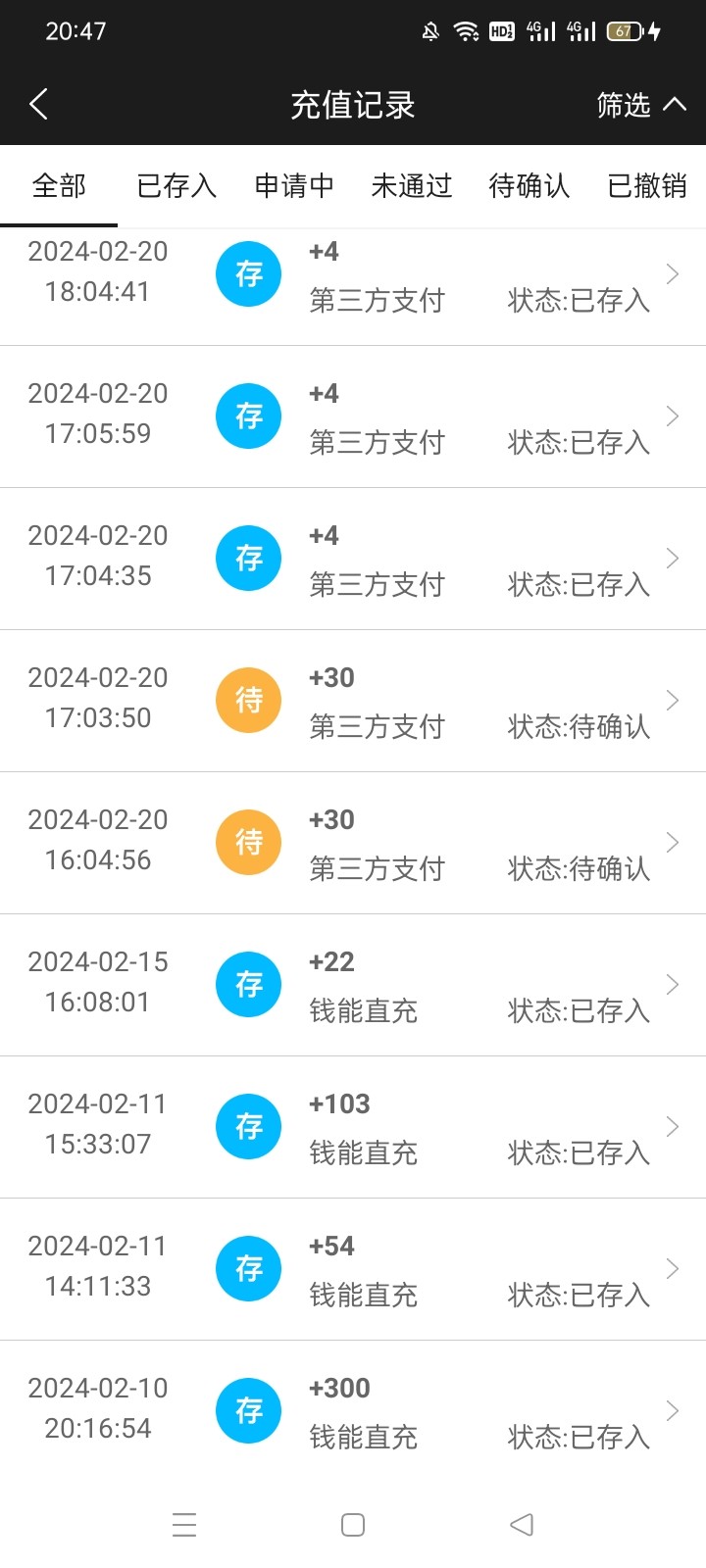
Task: Open details of the 18:04:41 recharge record
Action: pos(671,274)
